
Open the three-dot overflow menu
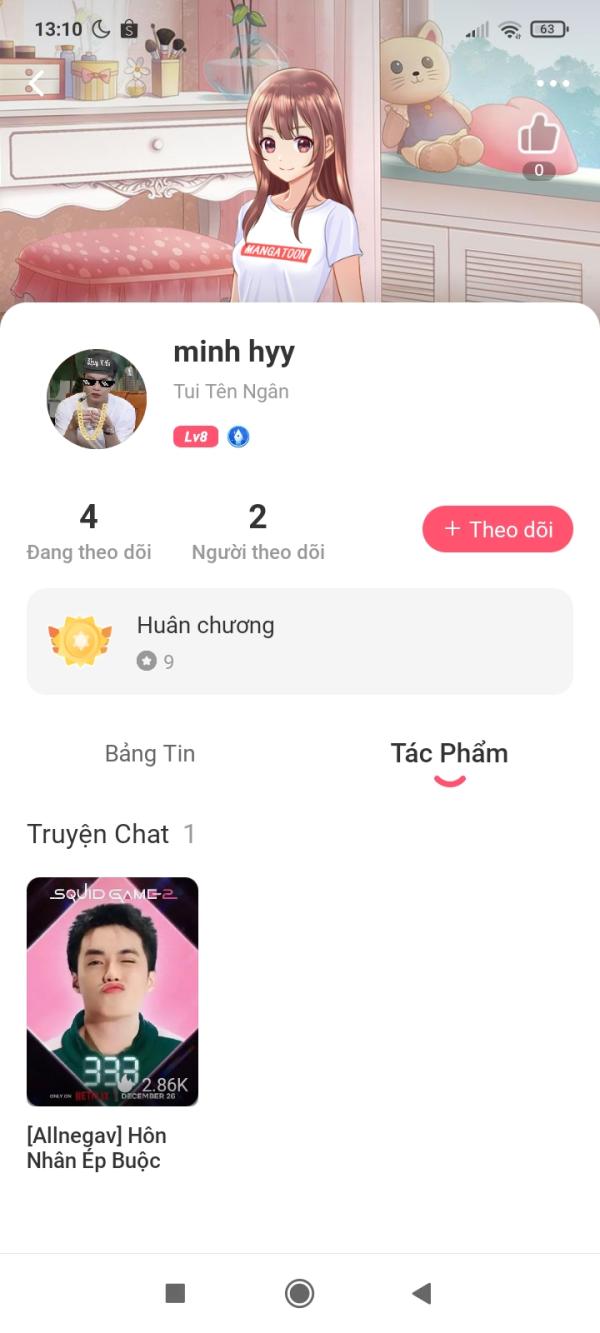pyautogui.click(x=552, y=83)
